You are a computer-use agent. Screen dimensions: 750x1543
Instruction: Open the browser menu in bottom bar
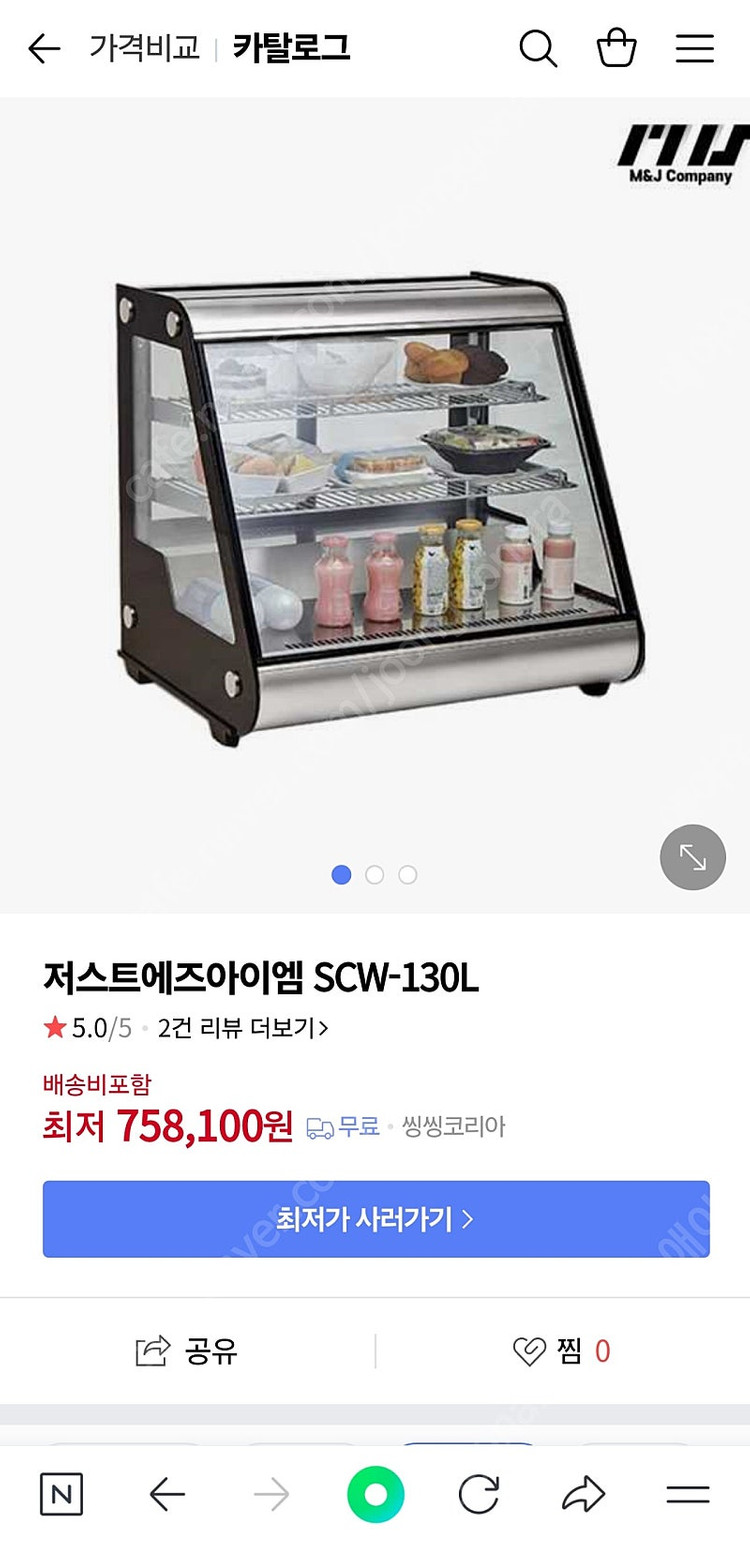click(x=688, y=1495)
